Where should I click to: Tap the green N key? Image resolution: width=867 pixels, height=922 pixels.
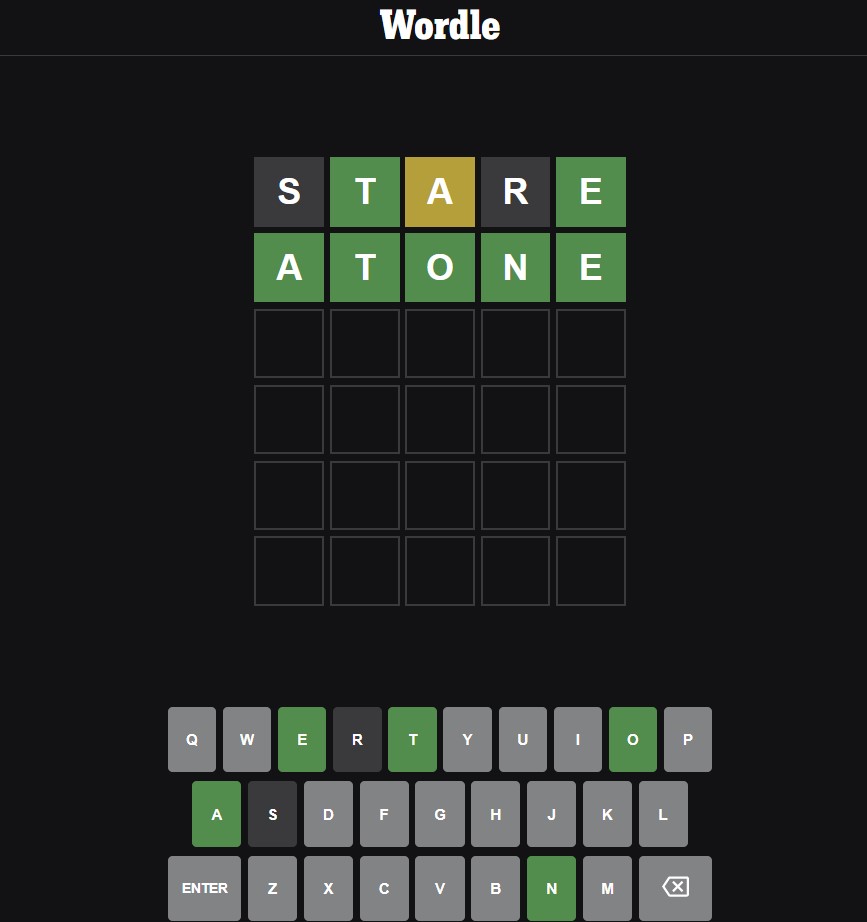pyautogui.click(x=551, y=888)
